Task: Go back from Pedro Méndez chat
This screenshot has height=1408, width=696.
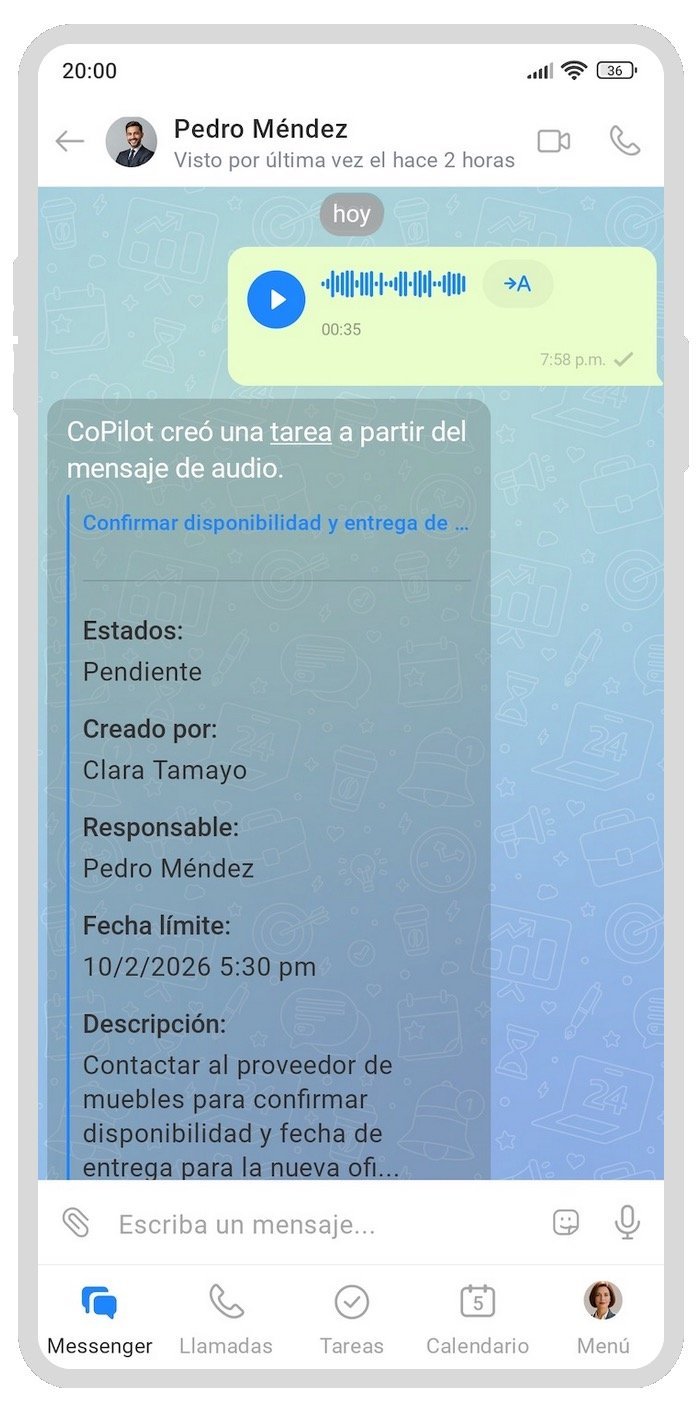Action: (x=70, y=142)
